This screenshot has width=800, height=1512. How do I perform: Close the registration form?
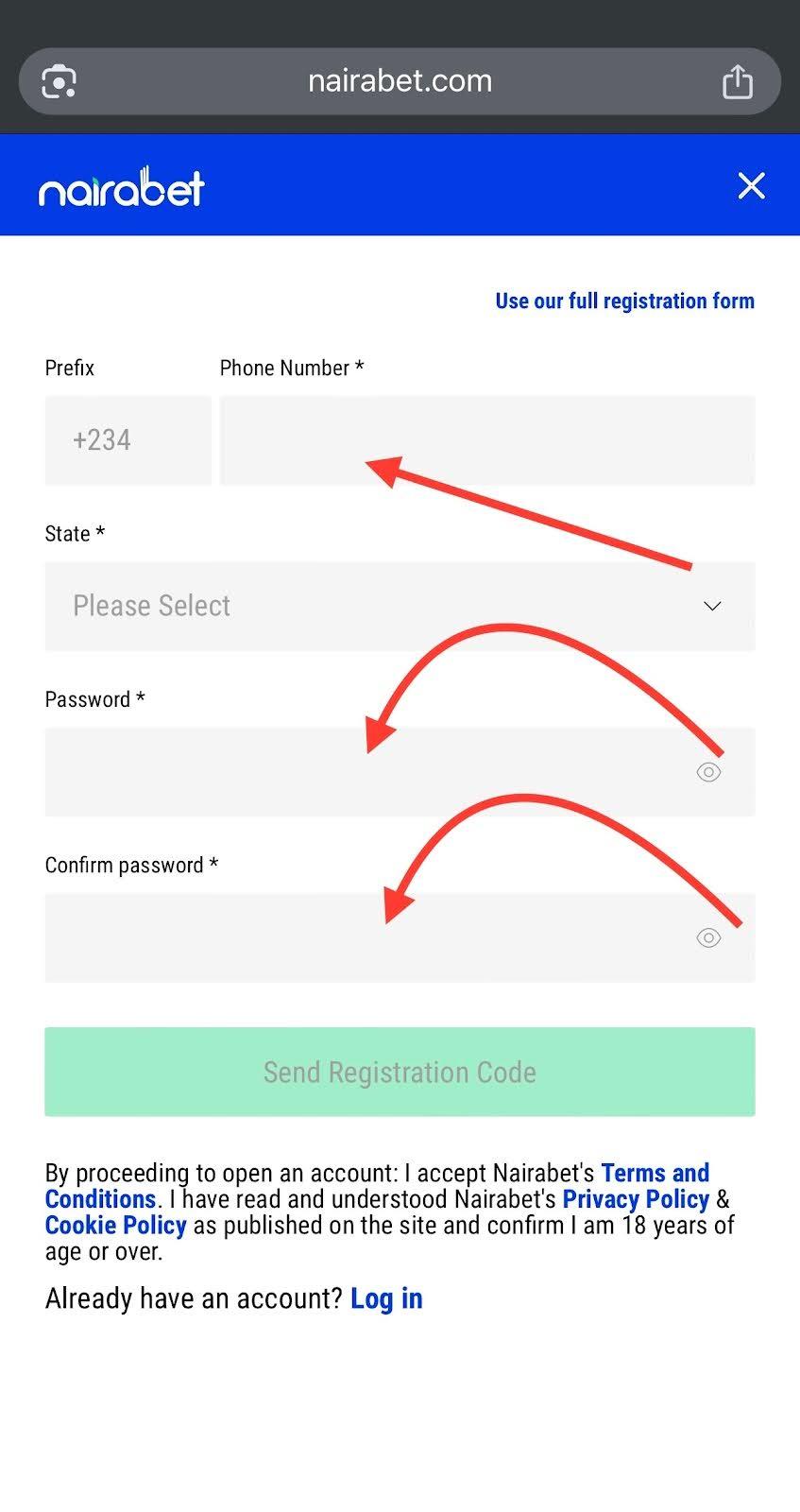point(751,185)
